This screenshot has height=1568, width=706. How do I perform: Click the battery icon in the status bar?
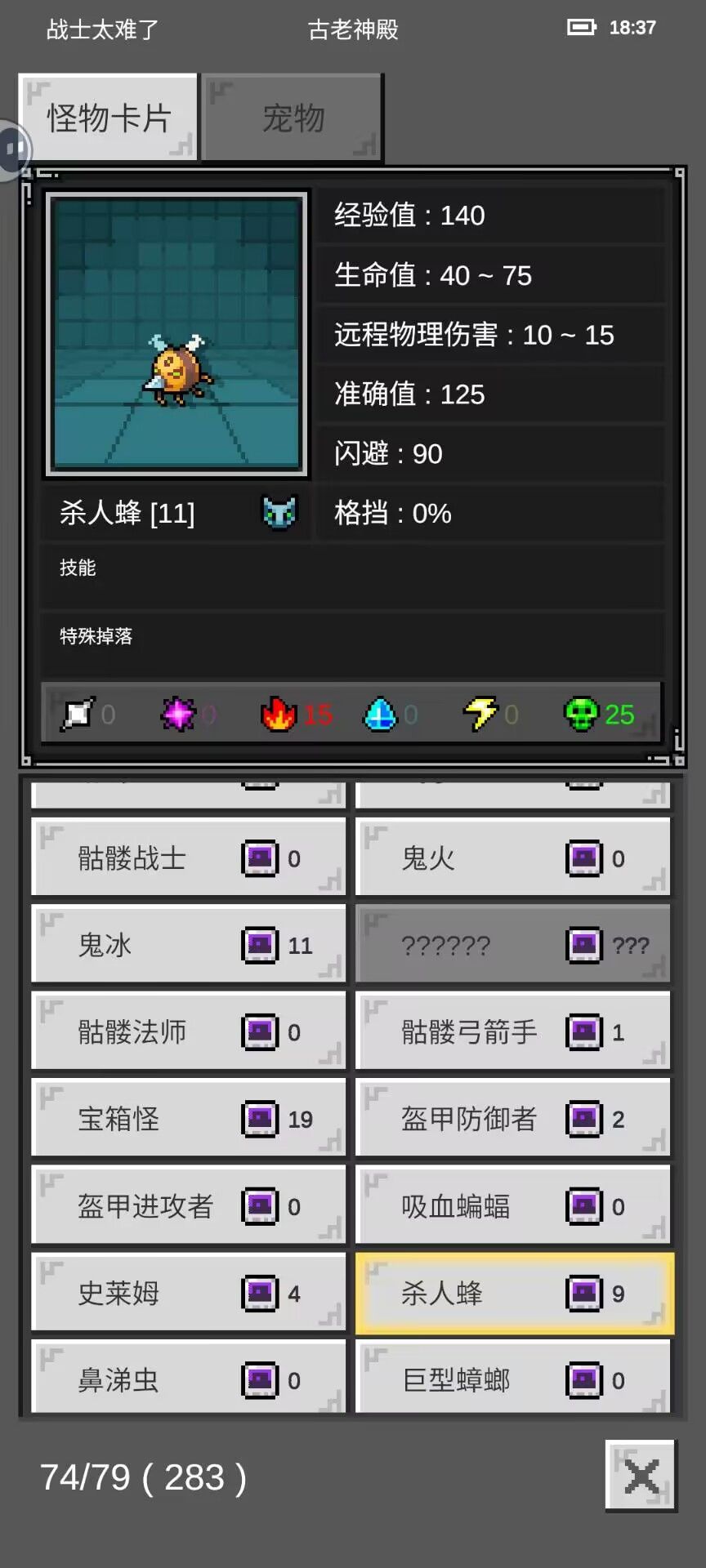click(581, 27)
